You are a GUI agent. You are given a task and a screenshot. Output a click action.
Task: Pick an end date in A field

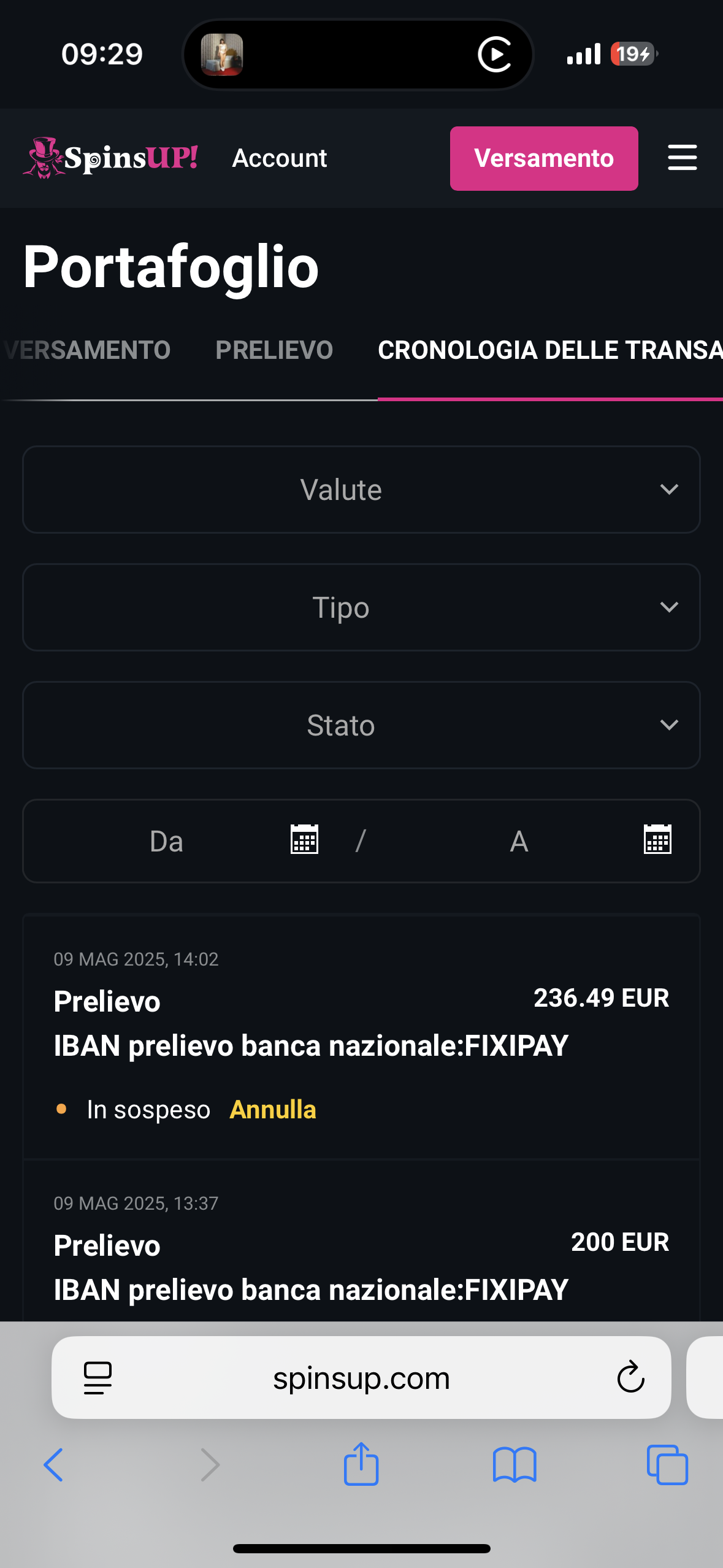tap(657, 840)
